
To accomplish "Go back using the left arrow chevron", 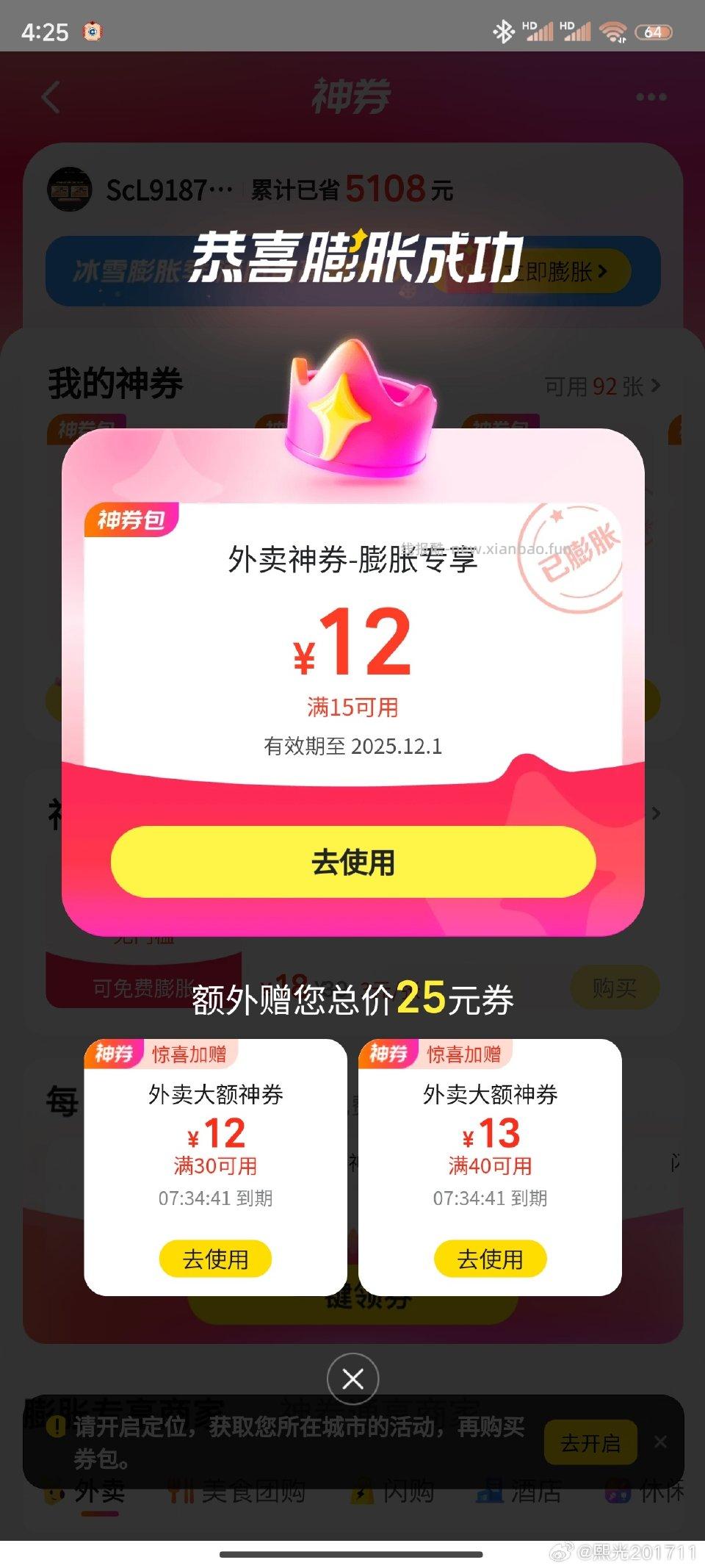I will click(x=49, y=96).
